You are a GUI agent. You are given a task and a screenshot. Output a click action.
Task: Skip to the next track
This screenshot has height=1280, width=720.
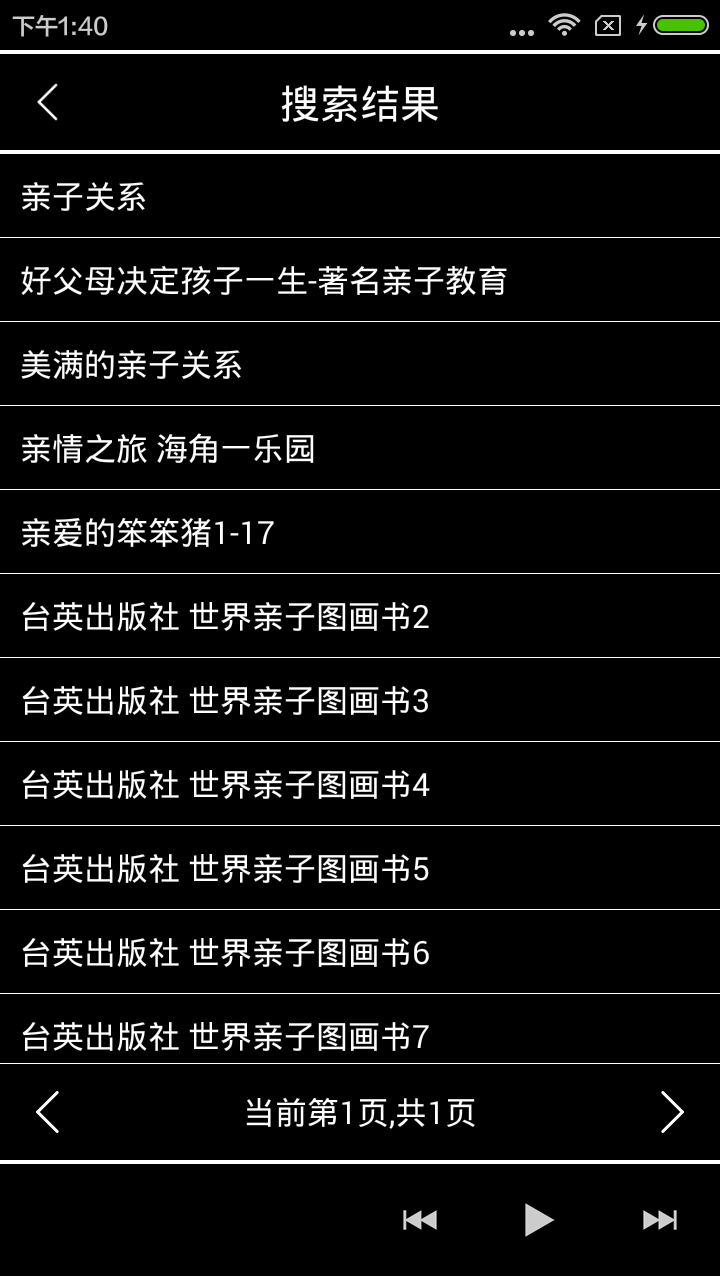660,1219
